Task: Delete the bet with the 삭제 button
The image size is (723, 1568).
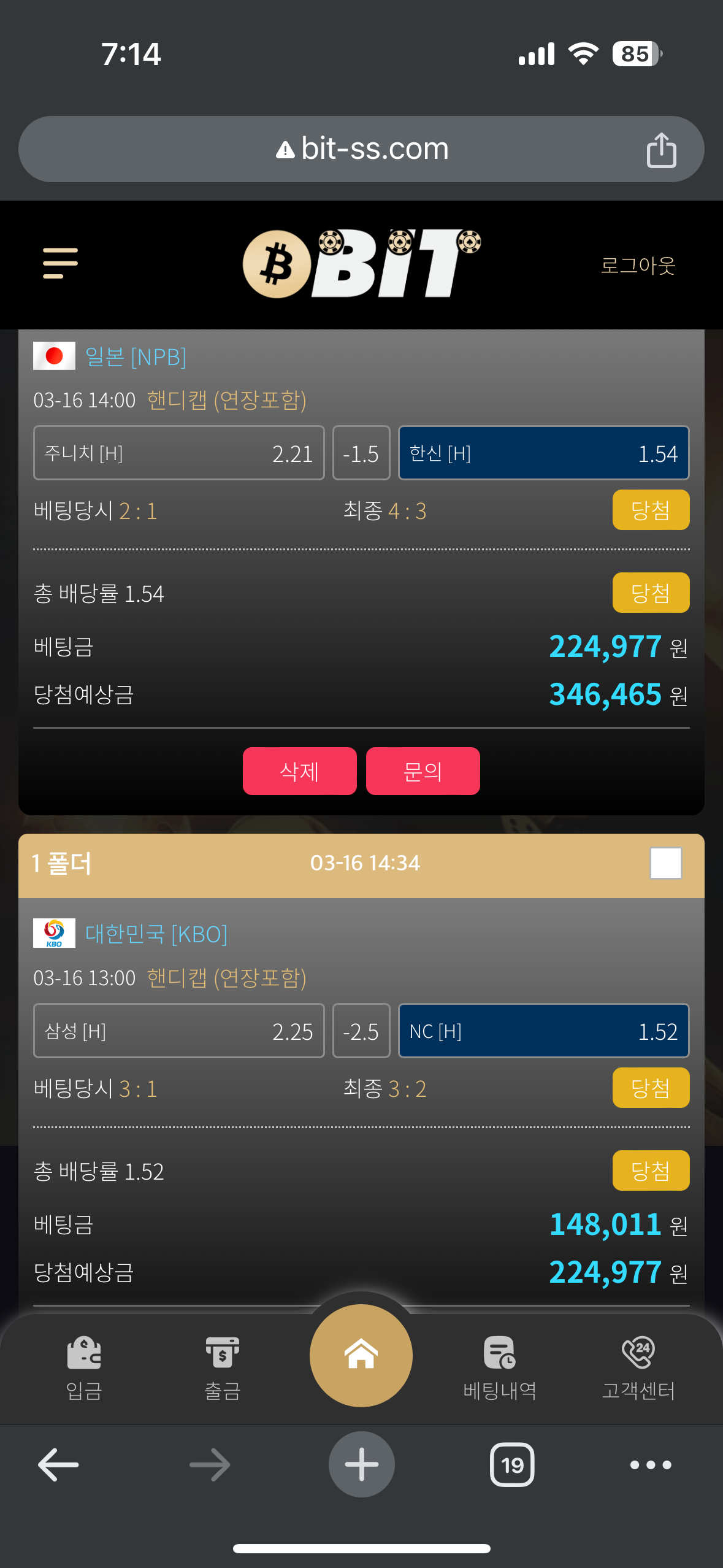Action: 299,771
